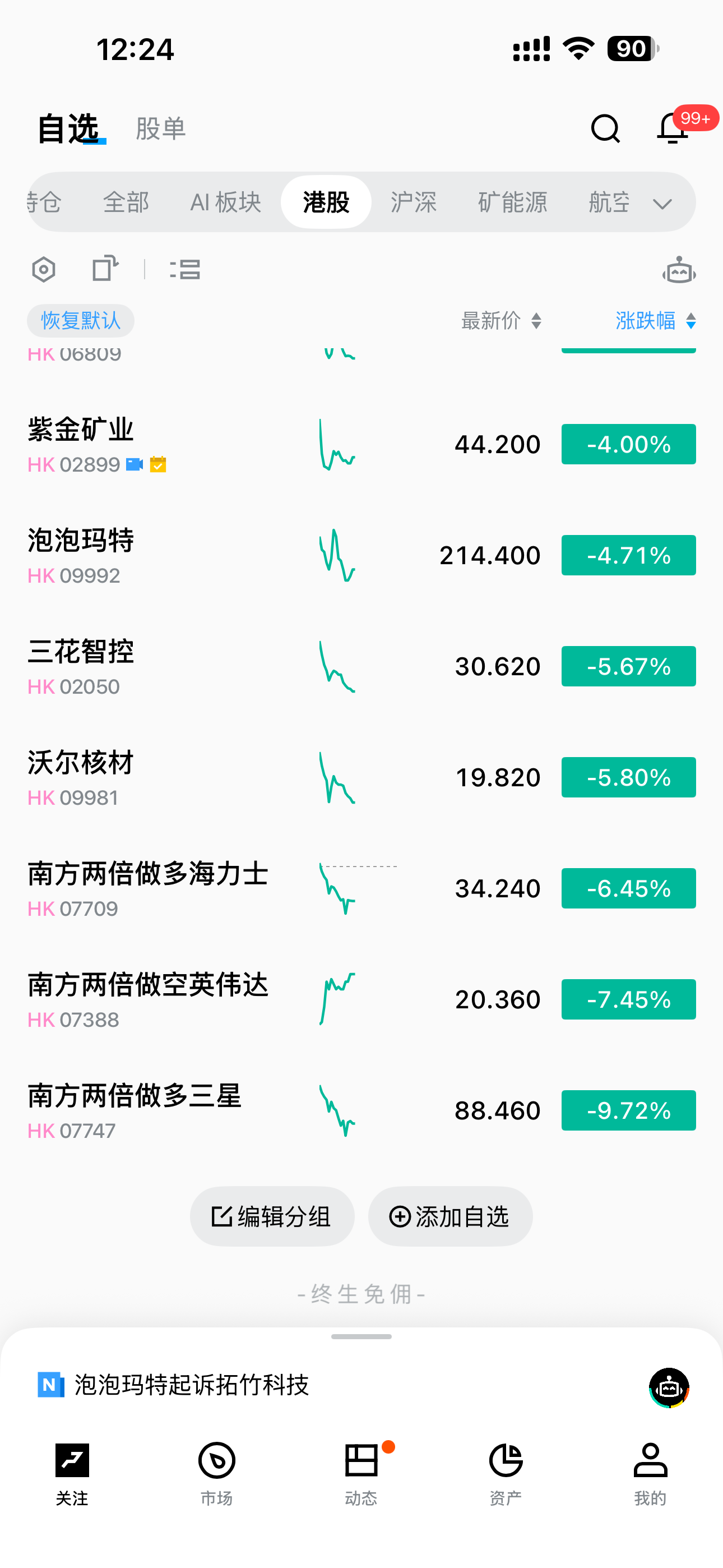Open the robot assistant icon above the list

[679, 270]
